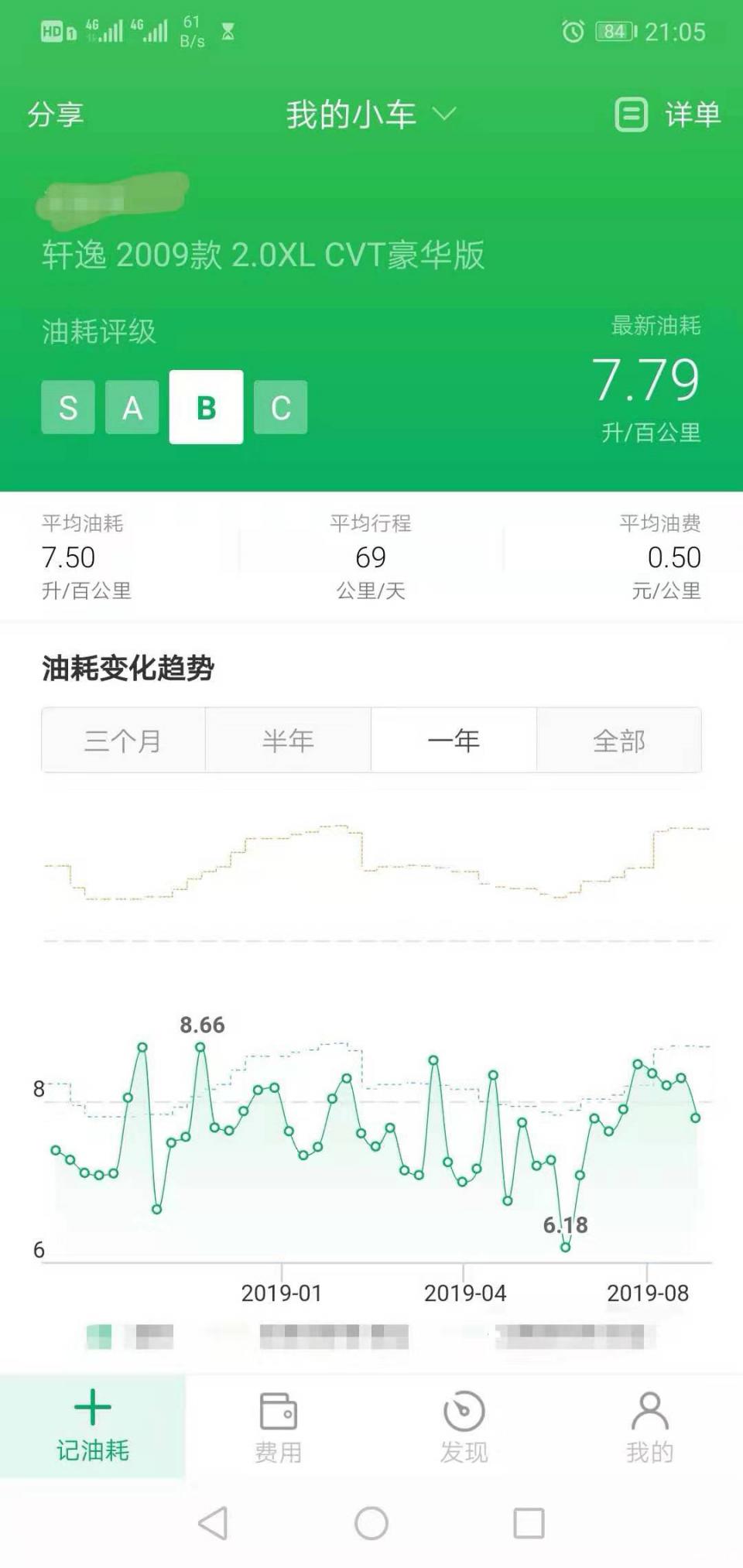Show 全部 fuel consumption history

(619, 741)
